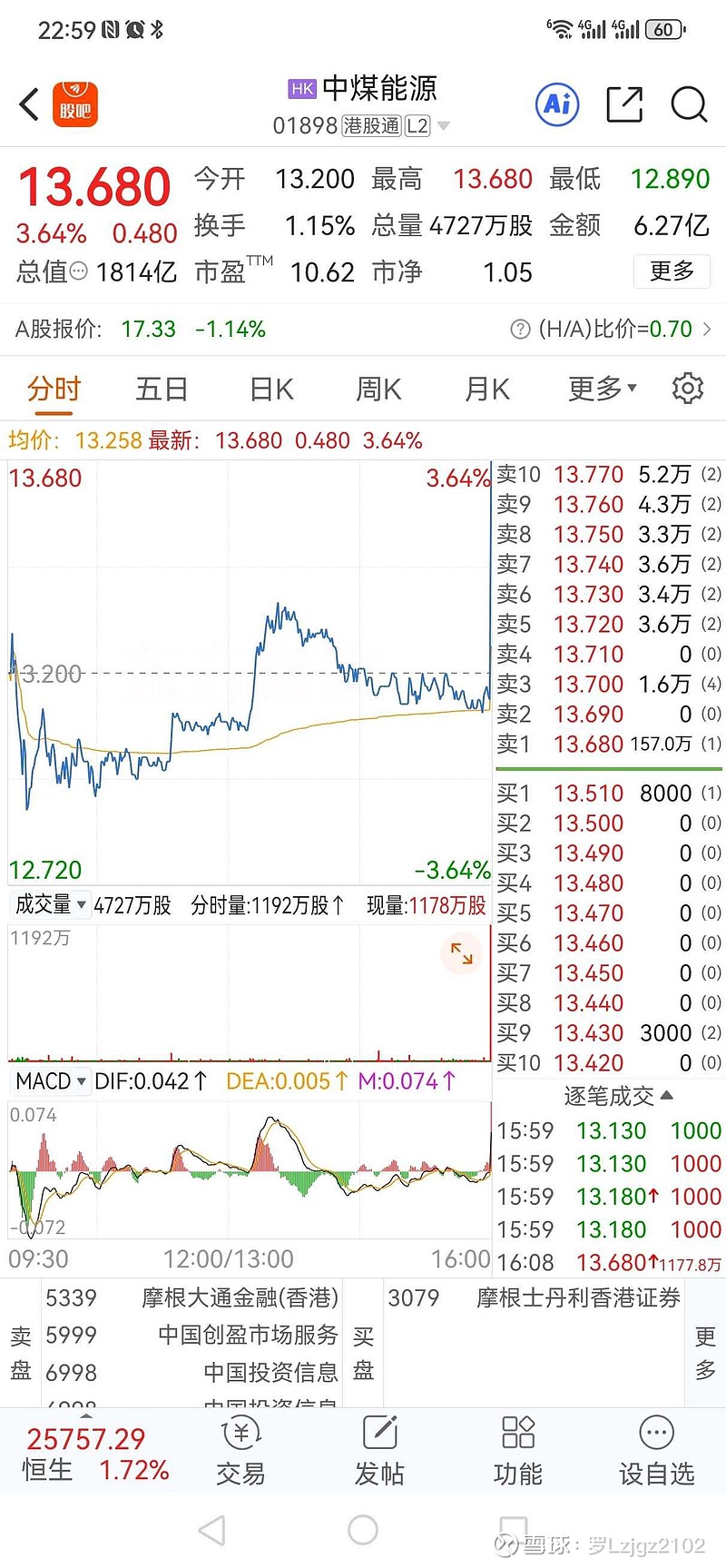
Task: Change the MACD indicator dropdown
Action: point(51,1081)
